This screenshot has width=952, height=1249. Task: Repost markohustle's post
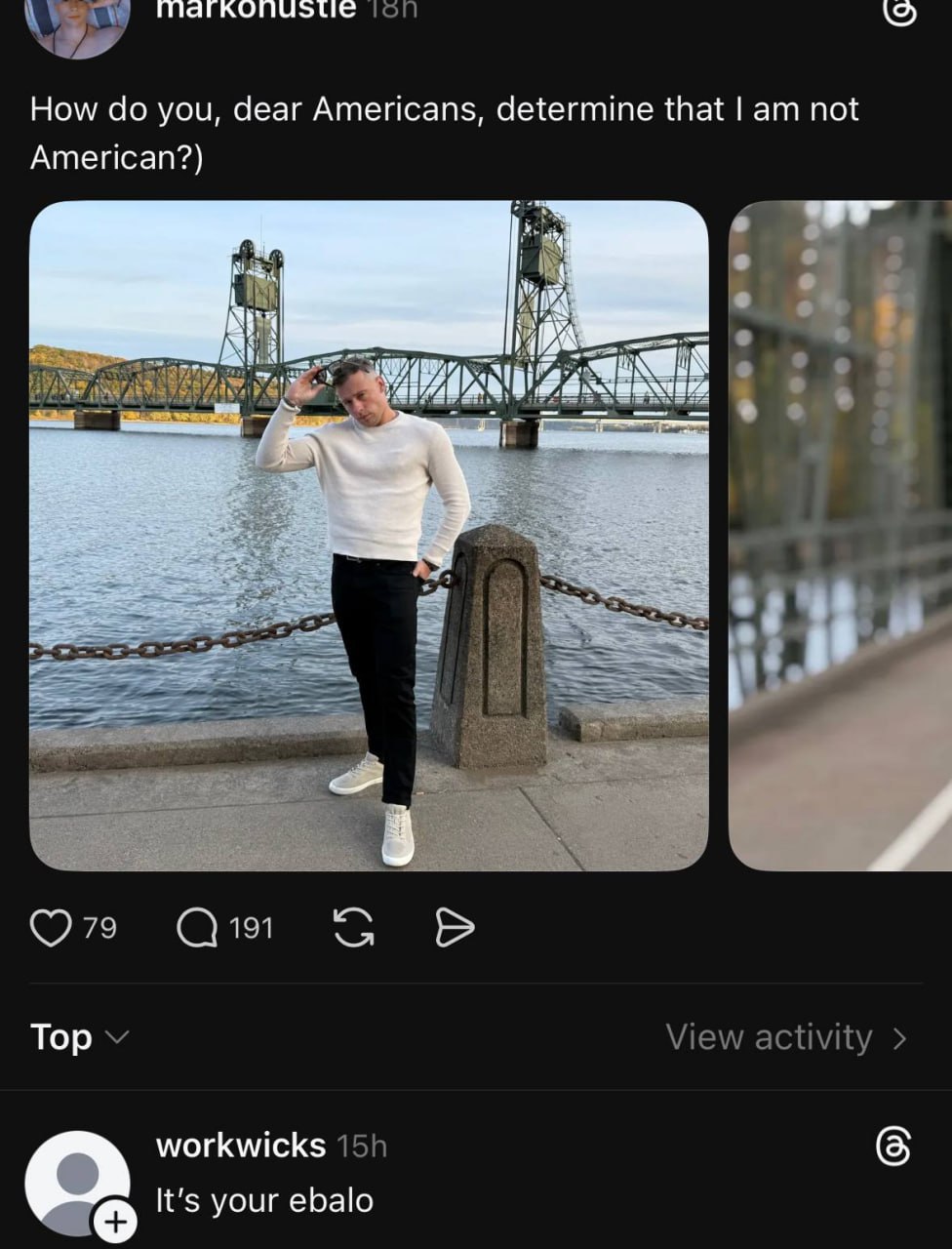(x=353, y=927)
